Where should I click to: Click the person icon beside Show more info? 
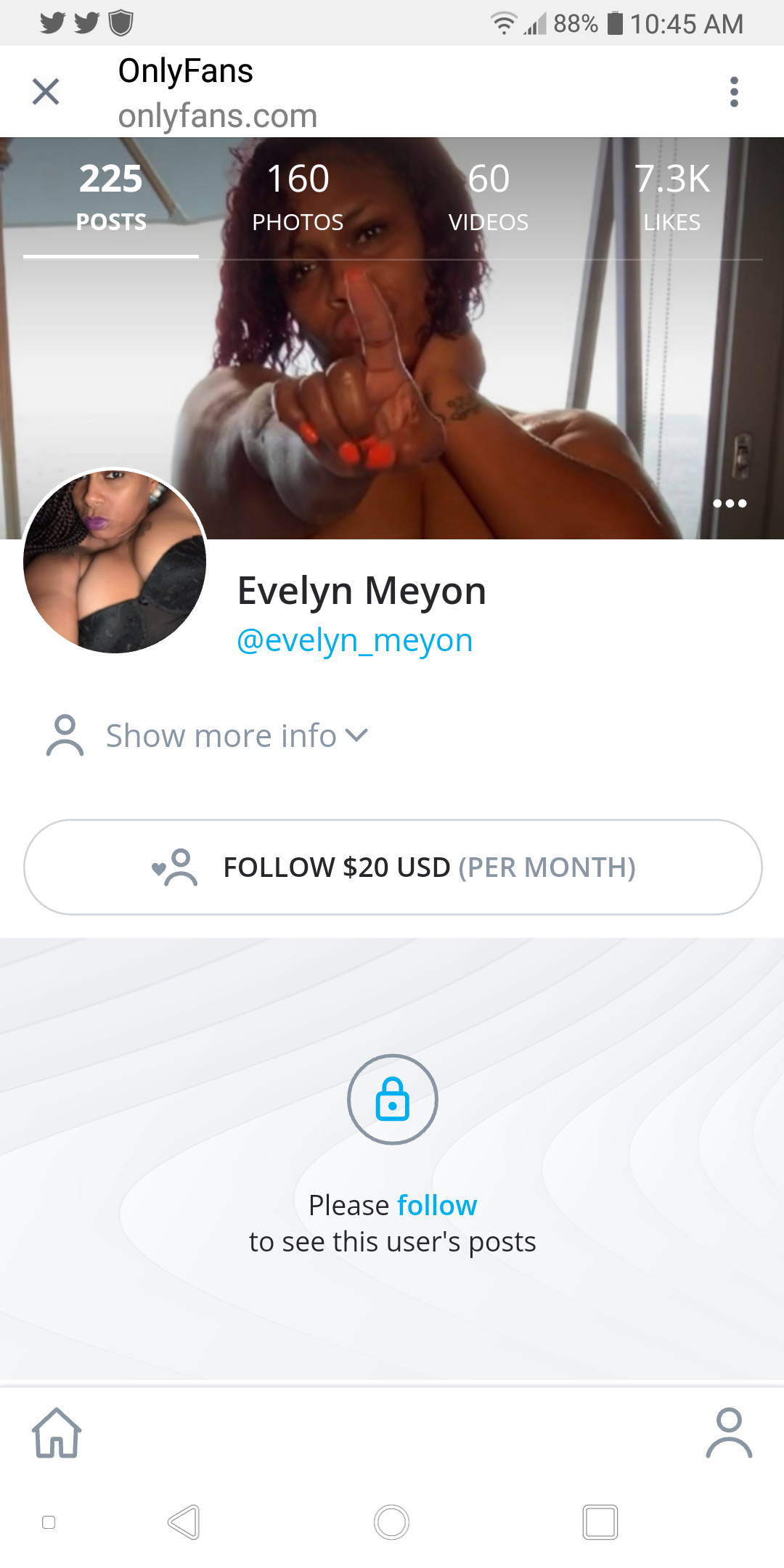pyautogui.click(x=64, y=735)
